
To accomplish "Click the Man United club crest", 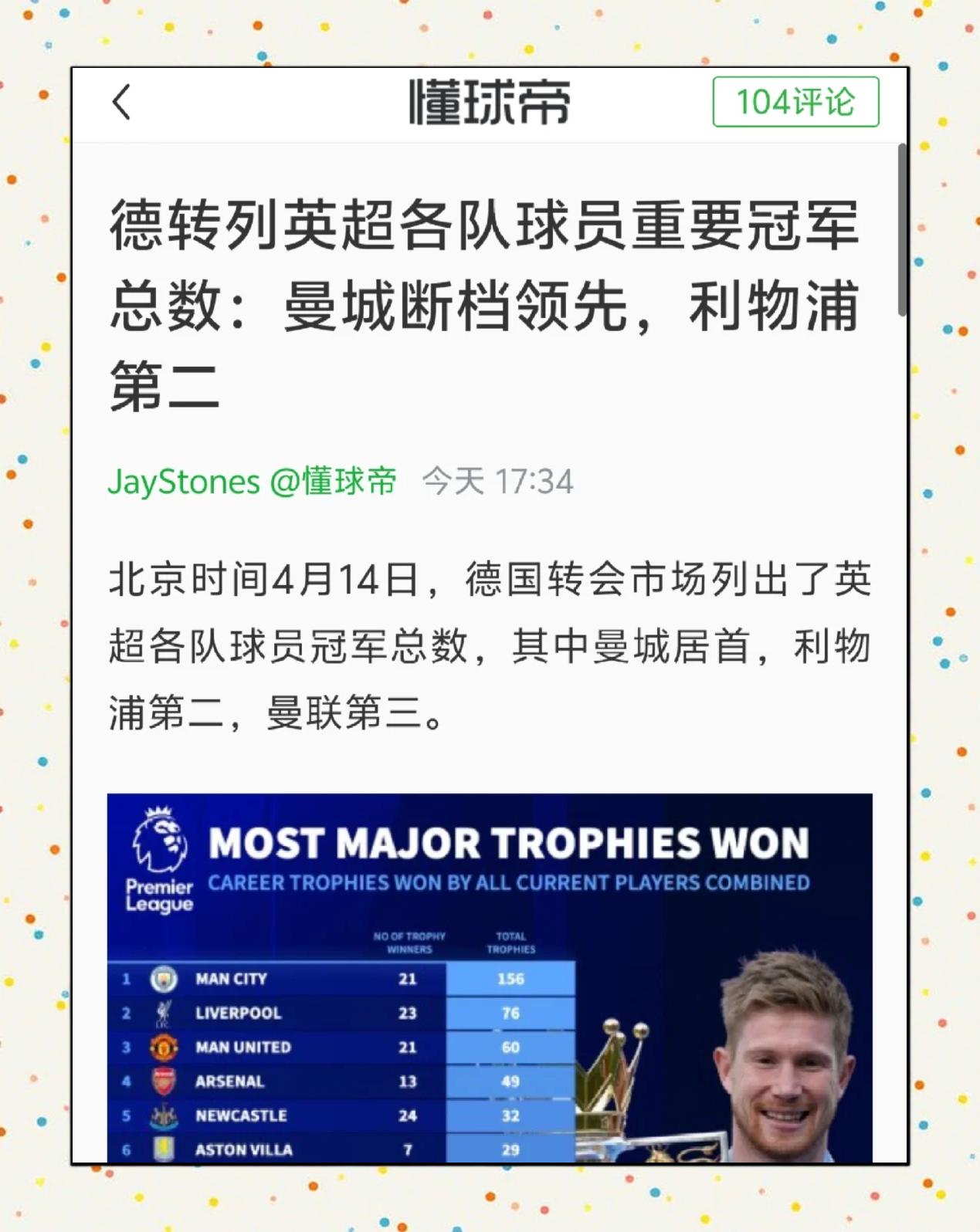I will click(162, 1048).
